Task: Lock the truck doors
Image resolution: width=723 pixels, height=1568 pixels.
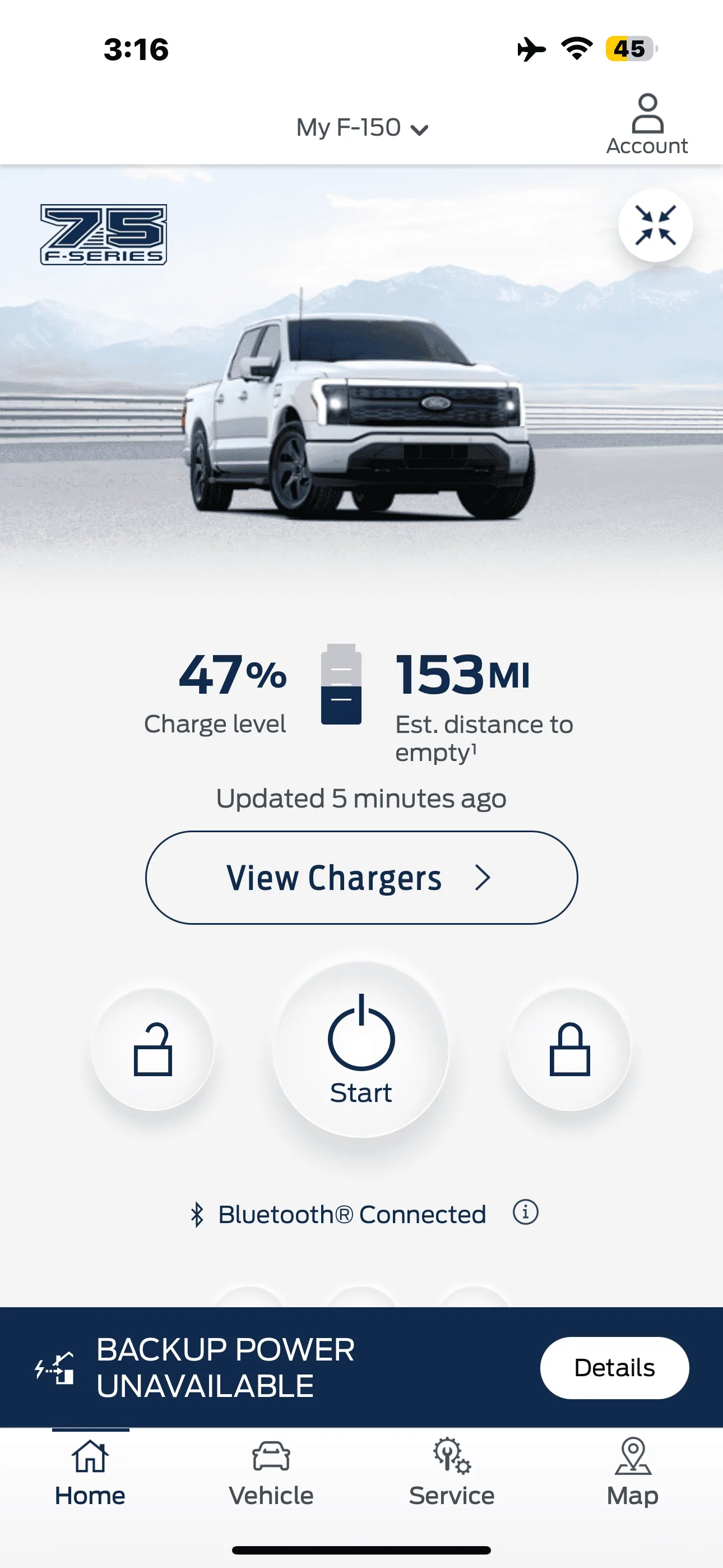Action: point(569,1049)
